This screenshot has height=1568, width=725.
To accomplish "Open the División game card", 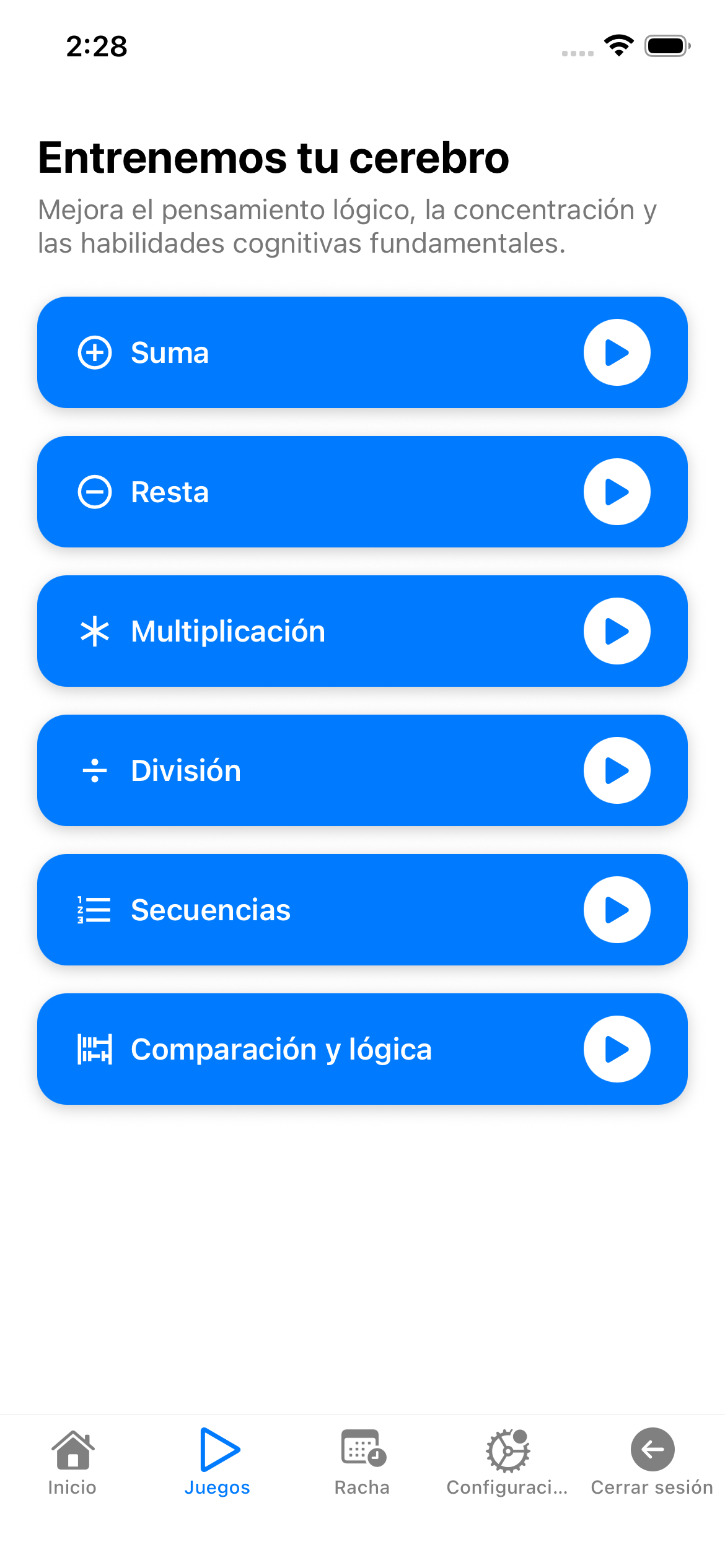I will (x=362, y=770).
